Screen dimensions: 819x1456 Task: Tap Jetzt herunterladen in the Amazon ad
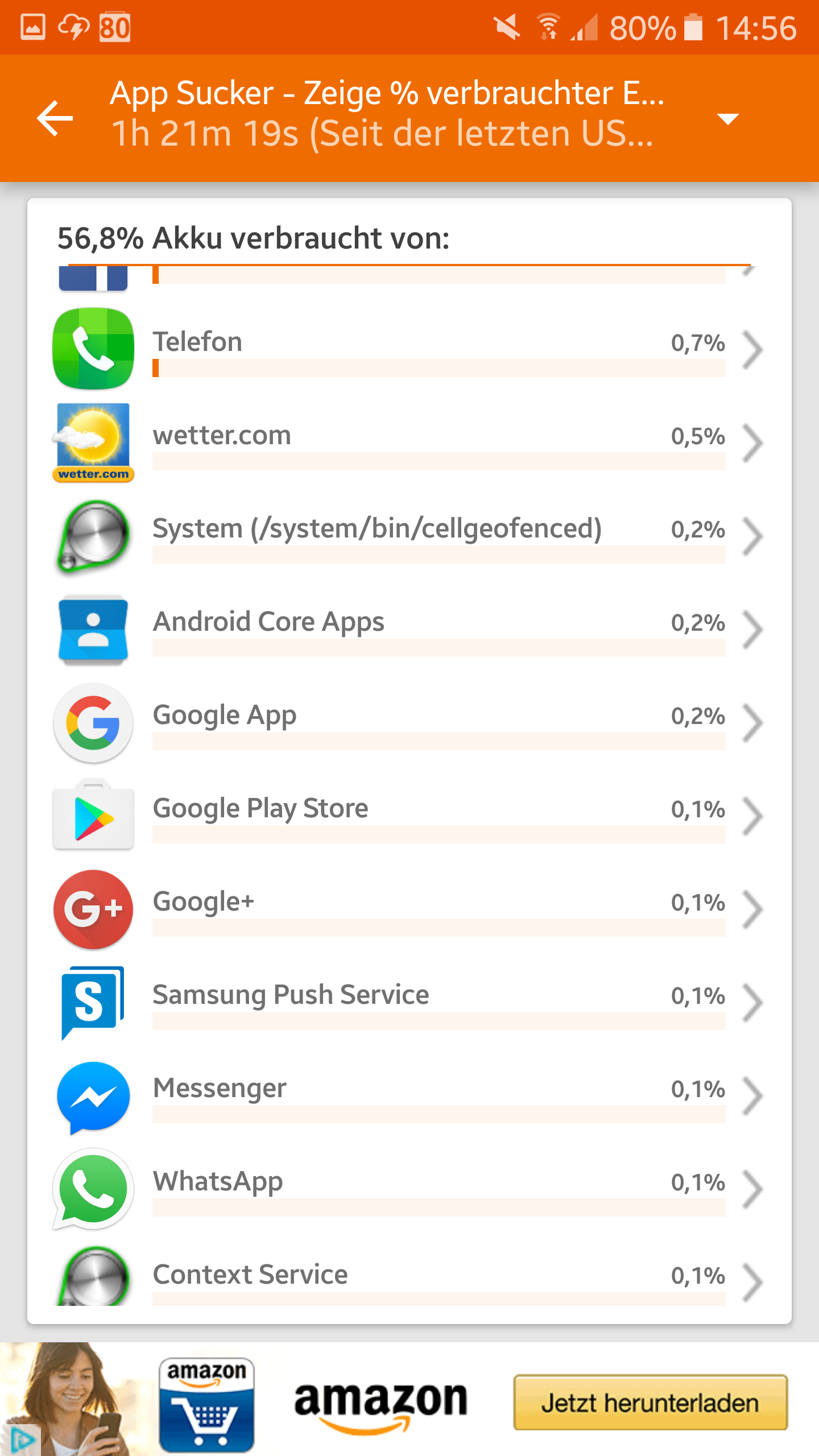click(x=650, y=1403)
